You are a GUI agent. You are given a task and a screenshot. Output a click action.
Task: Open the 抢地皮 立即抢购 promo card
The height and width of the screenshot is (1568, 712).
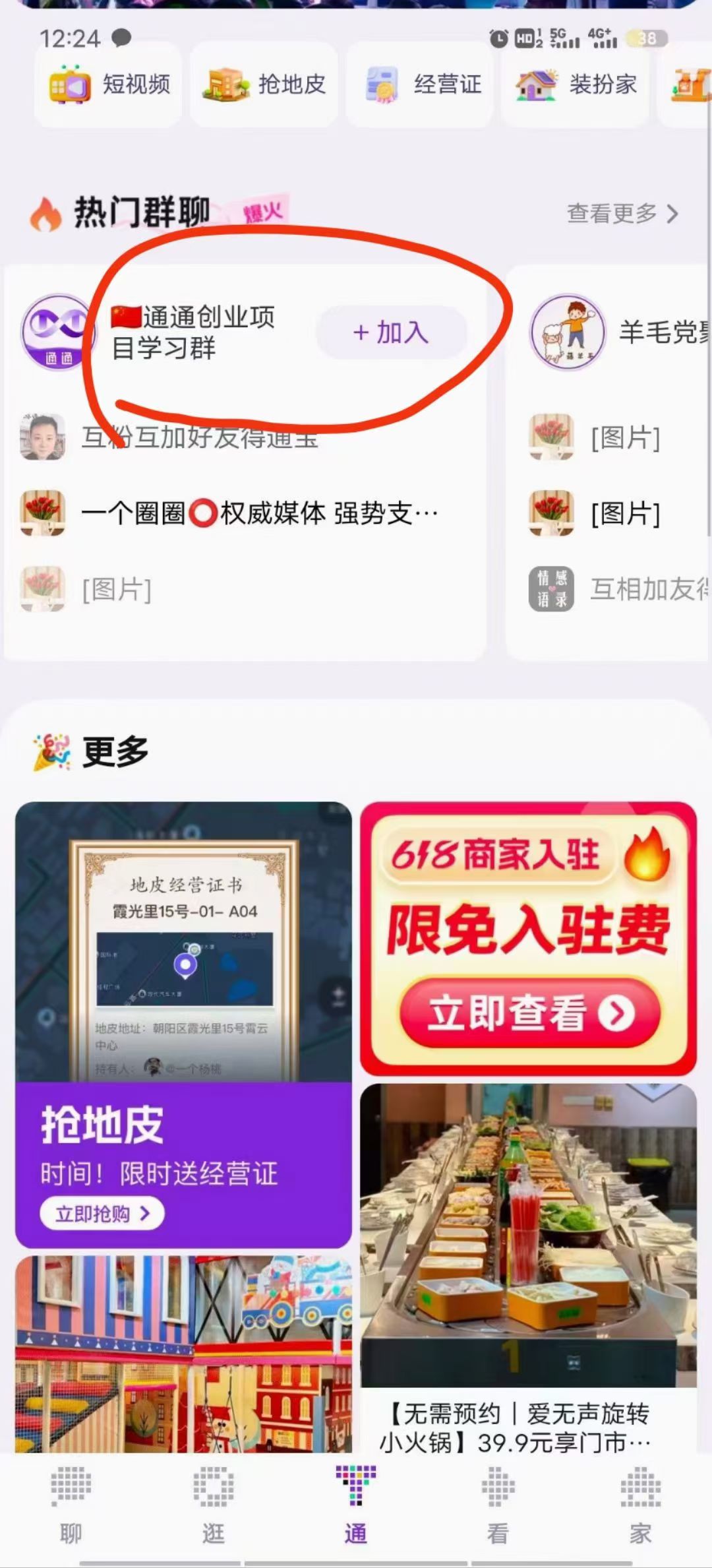coord(183,1024)
